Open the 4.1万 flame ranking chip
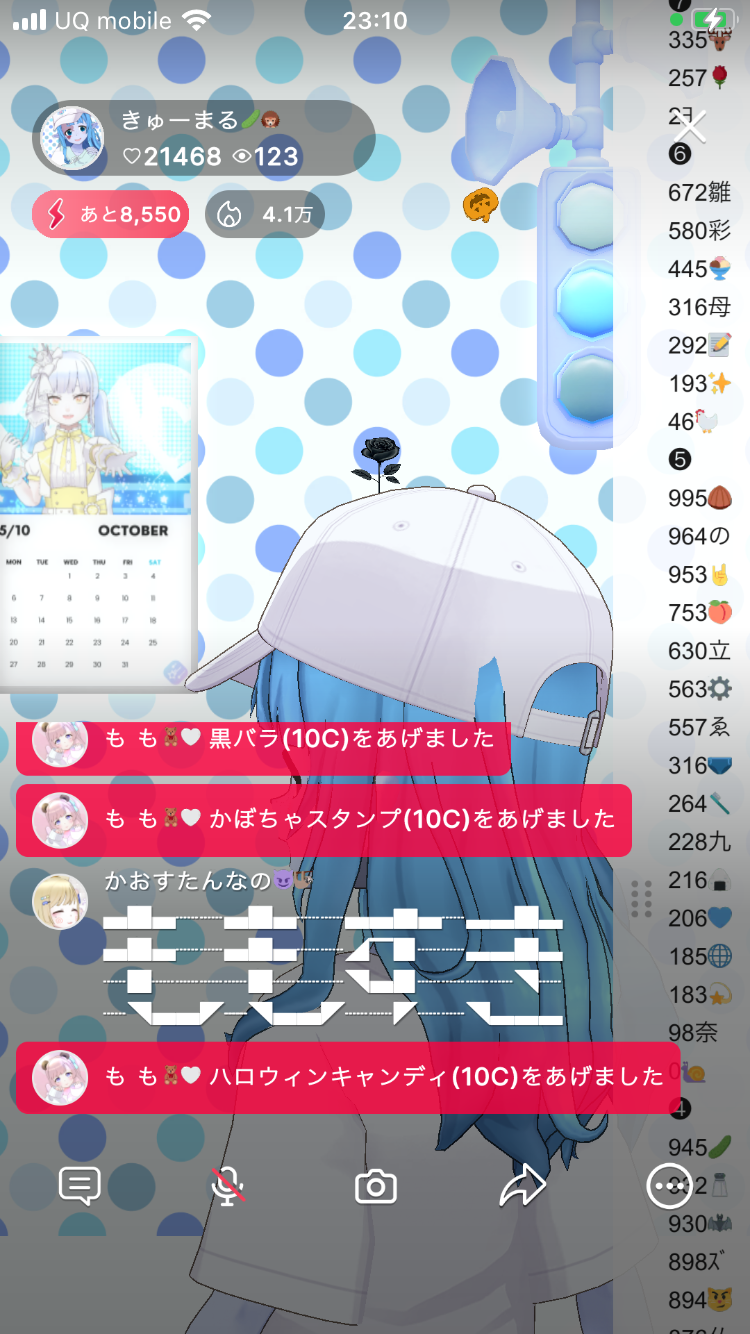This screenshot has width=750, height=1334. click(x=264, y=214)
